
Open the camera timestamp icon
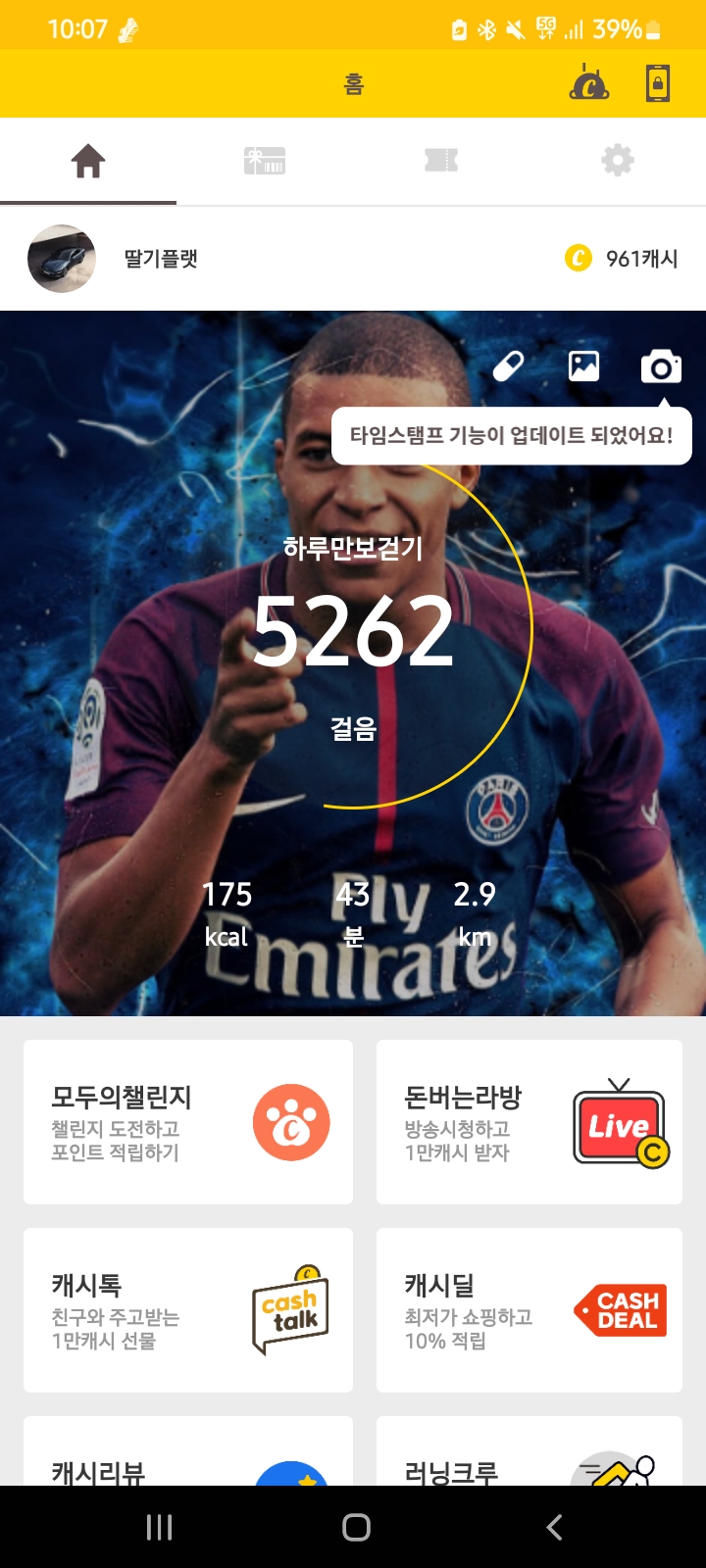click(x=661, y=367)
